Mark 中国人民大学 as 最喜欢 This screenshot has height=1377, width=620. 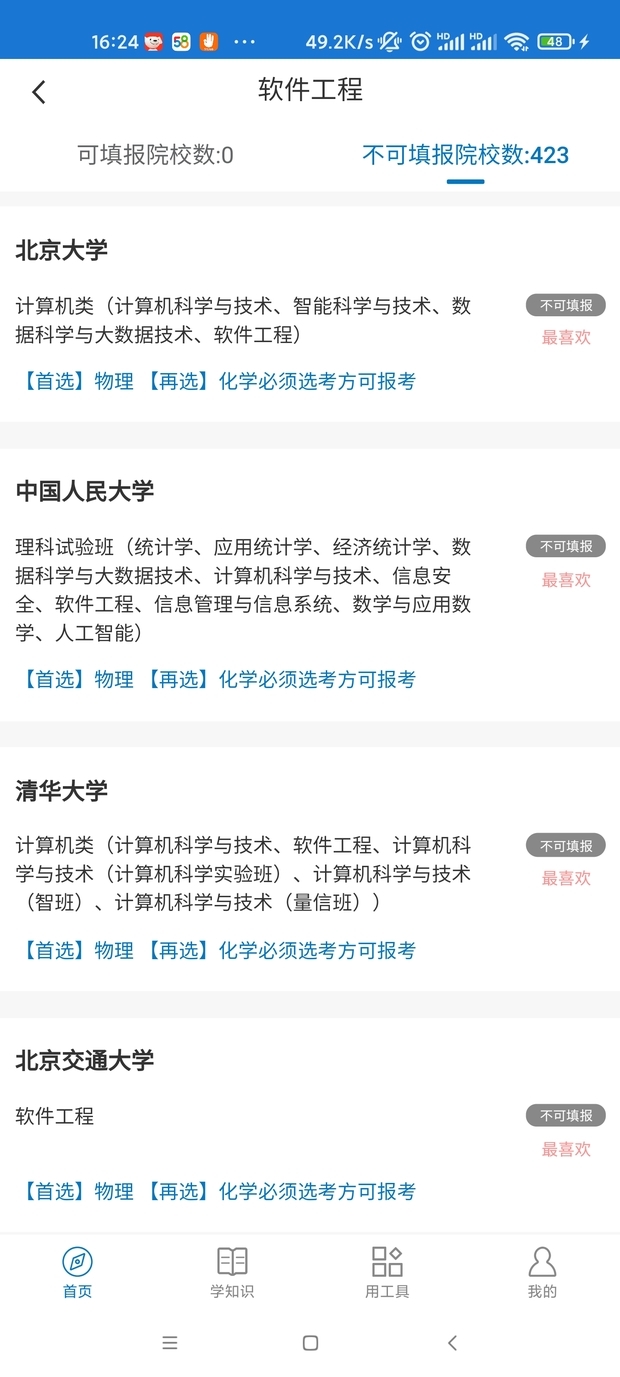(566, 579)
